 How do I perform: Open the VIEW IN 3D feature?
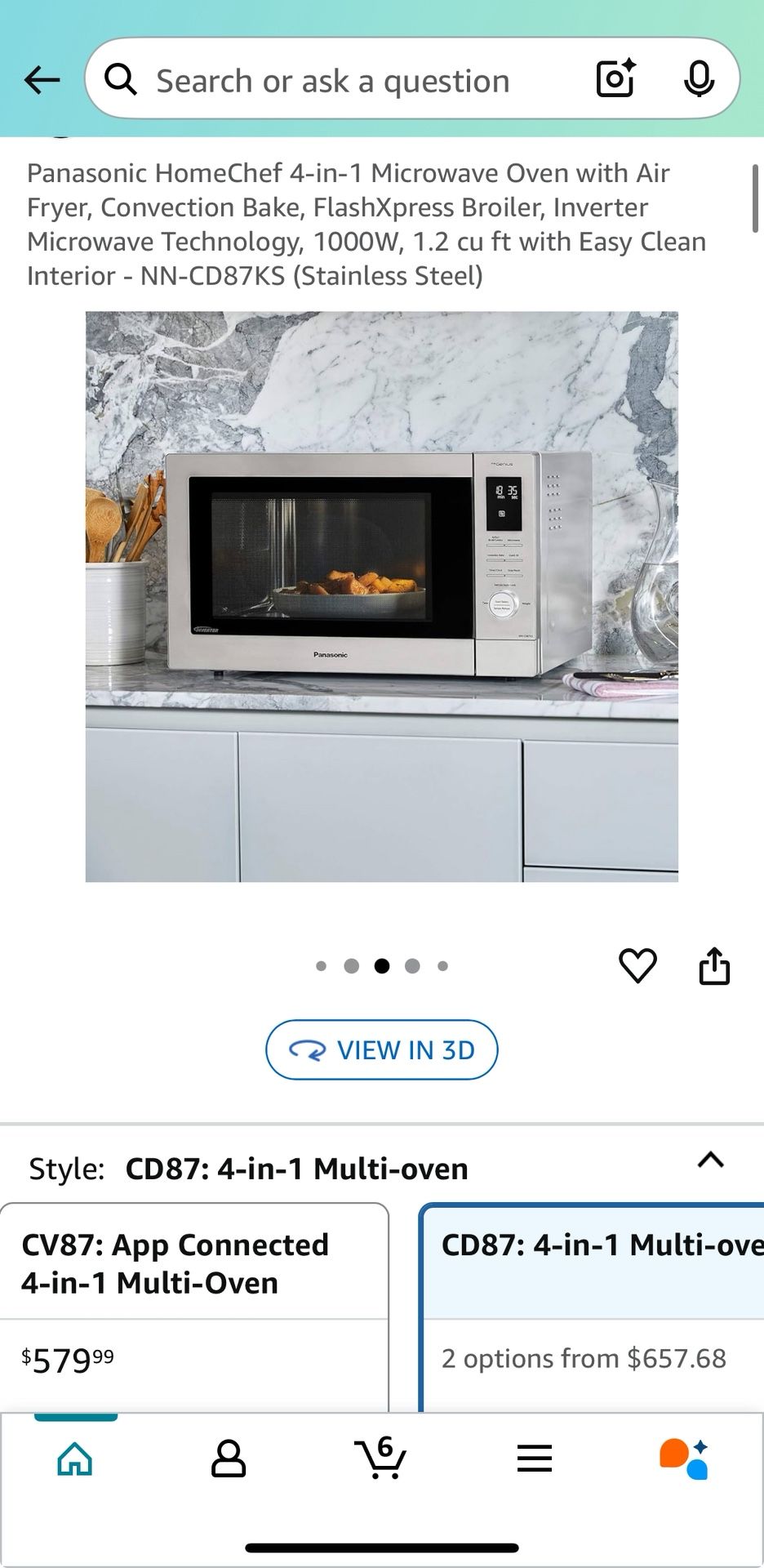point(381,1049)
